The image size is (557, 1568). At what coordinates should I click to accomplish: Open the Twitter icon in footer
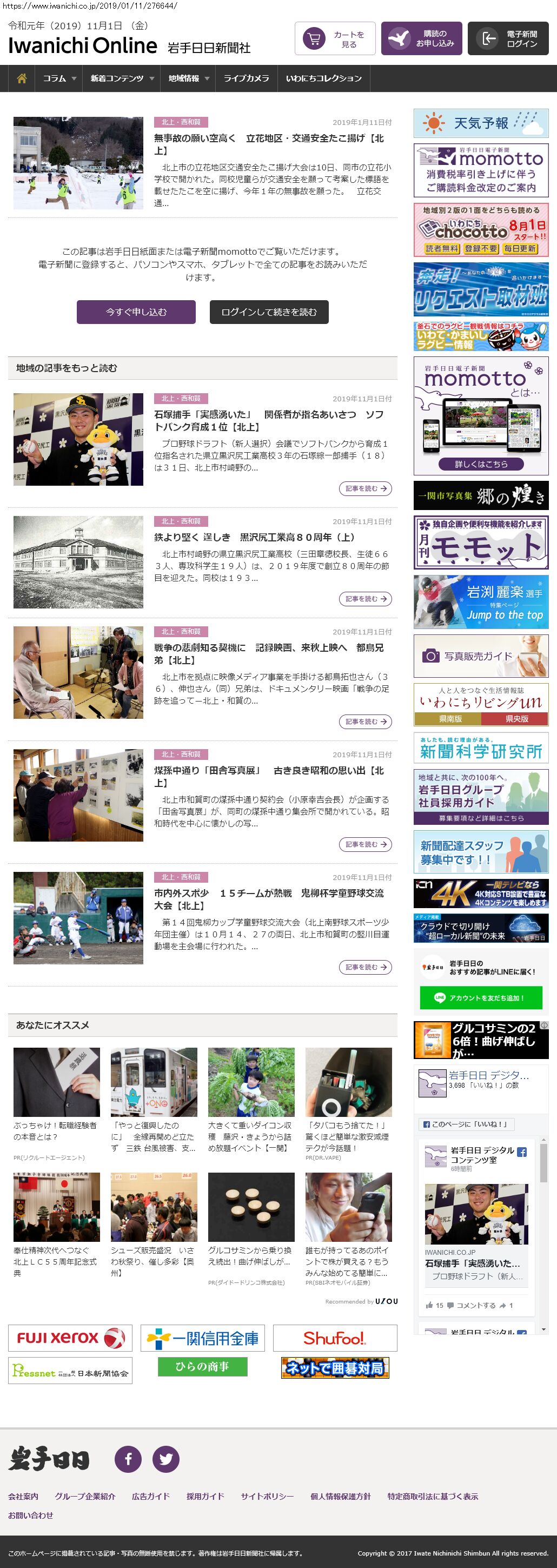[x=165, y=1458]
